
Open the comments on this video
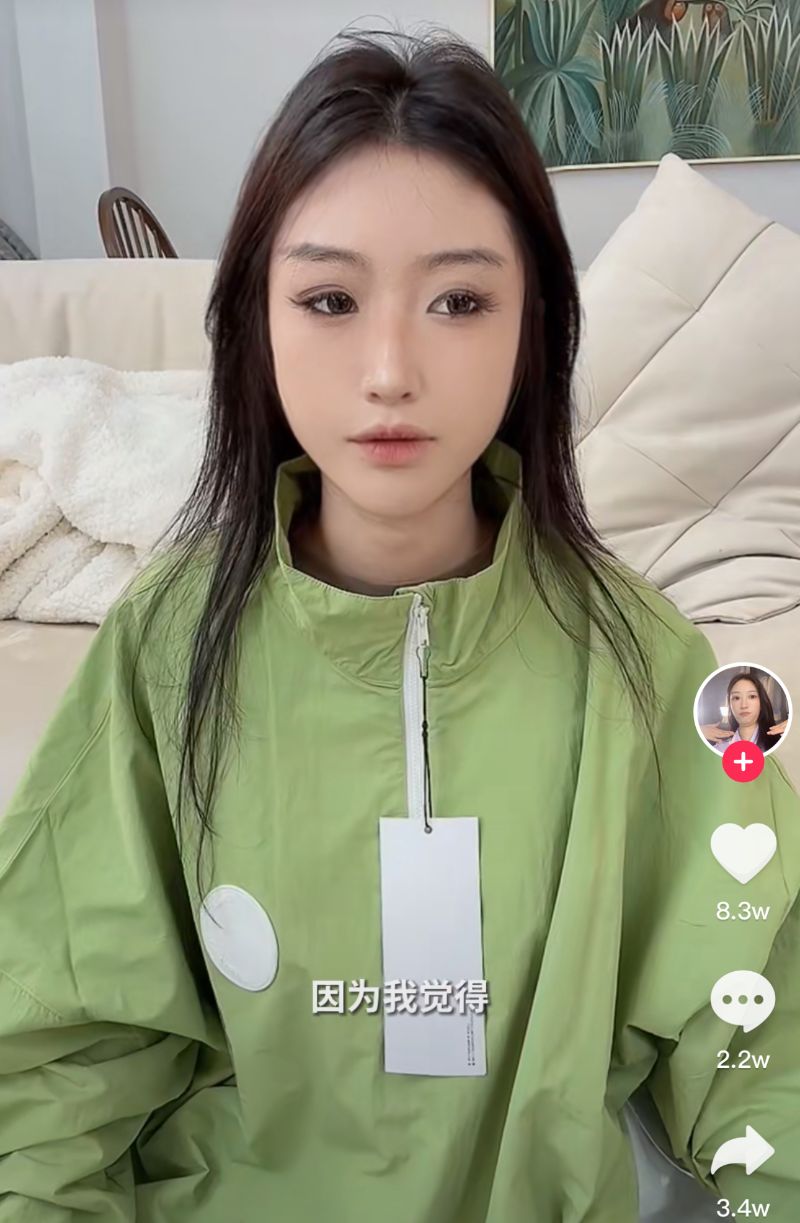(743, 1000)
